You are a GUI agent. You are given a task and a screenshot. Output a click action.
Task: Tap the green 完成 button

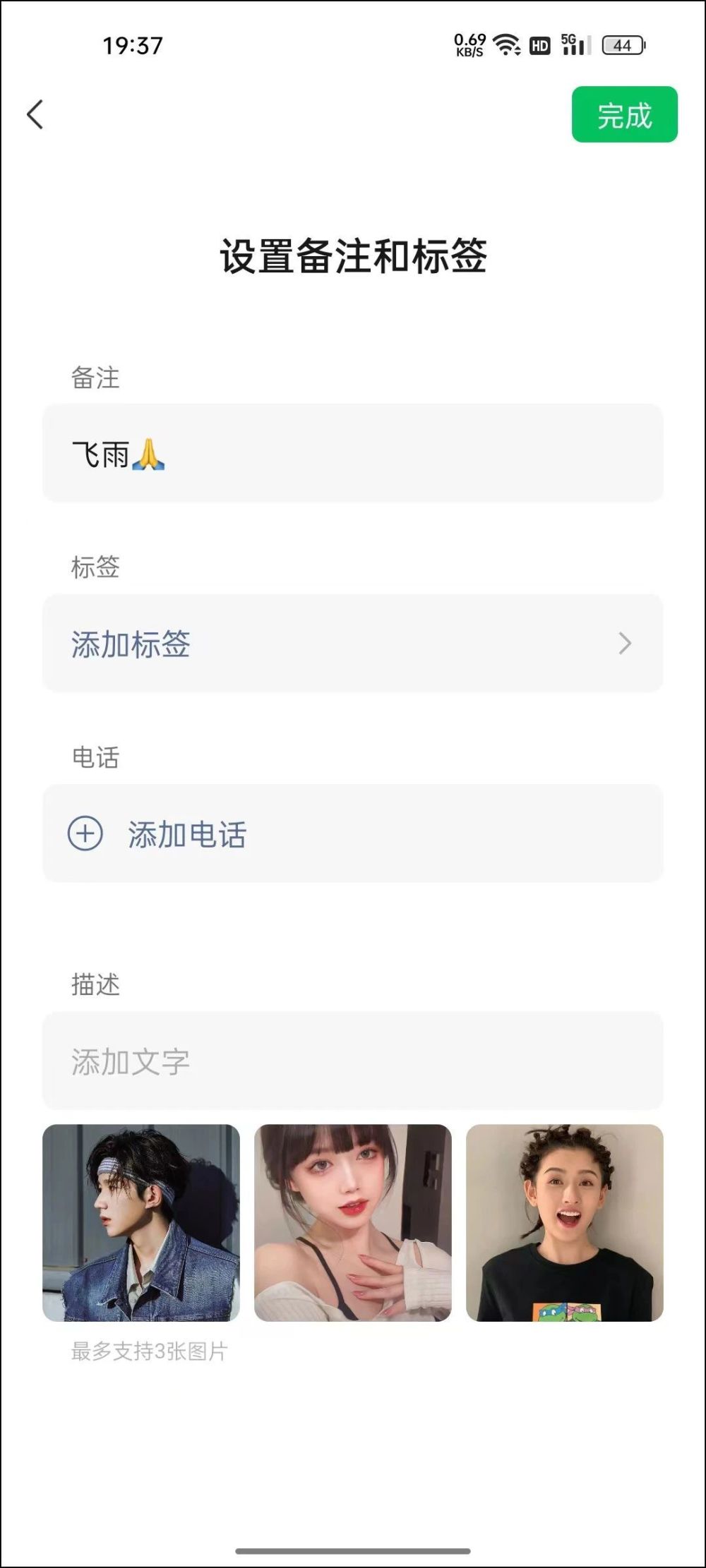click(624, 114)
